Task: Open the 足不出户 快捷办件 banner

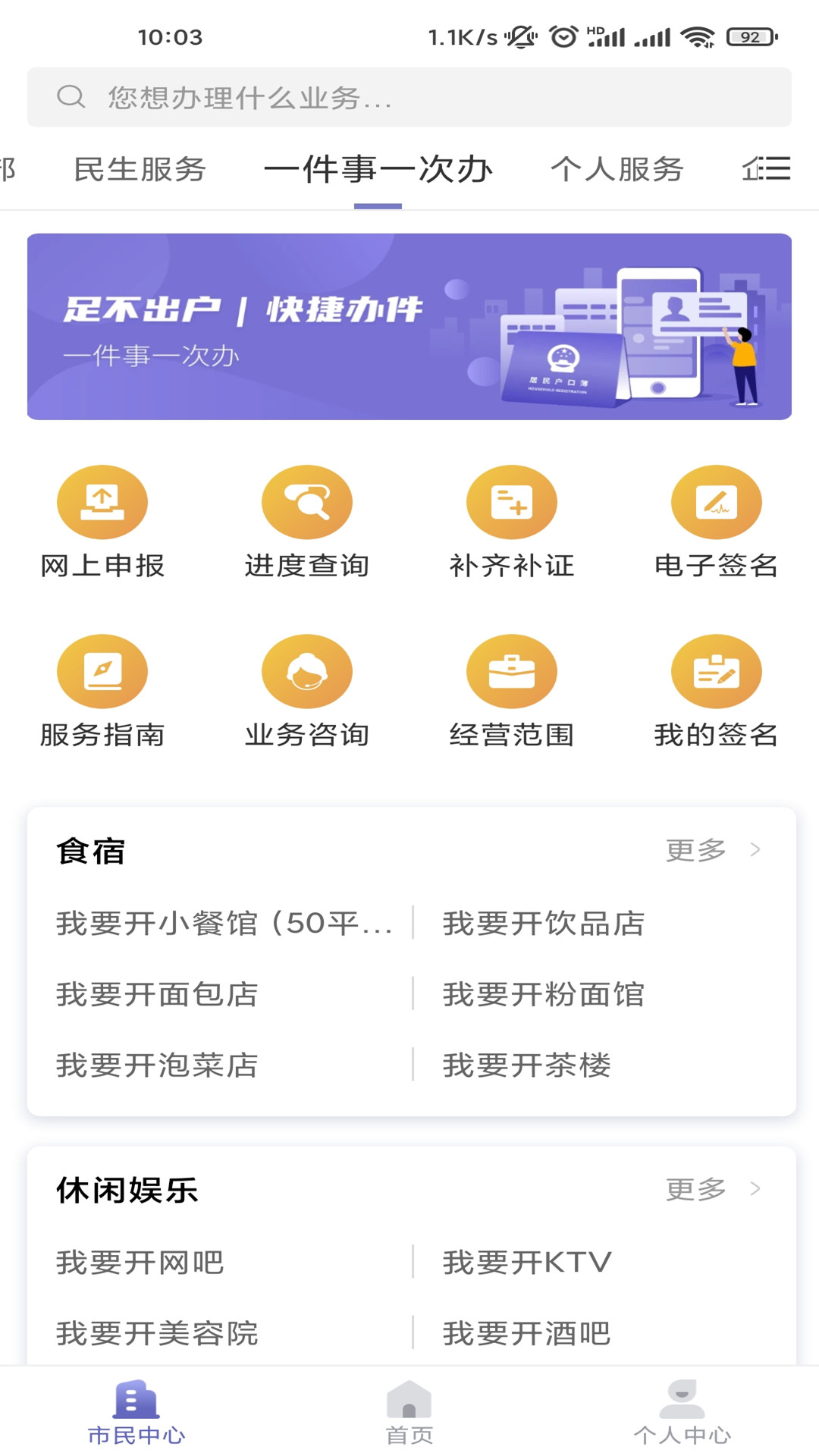Action: (x=409, y=326)
